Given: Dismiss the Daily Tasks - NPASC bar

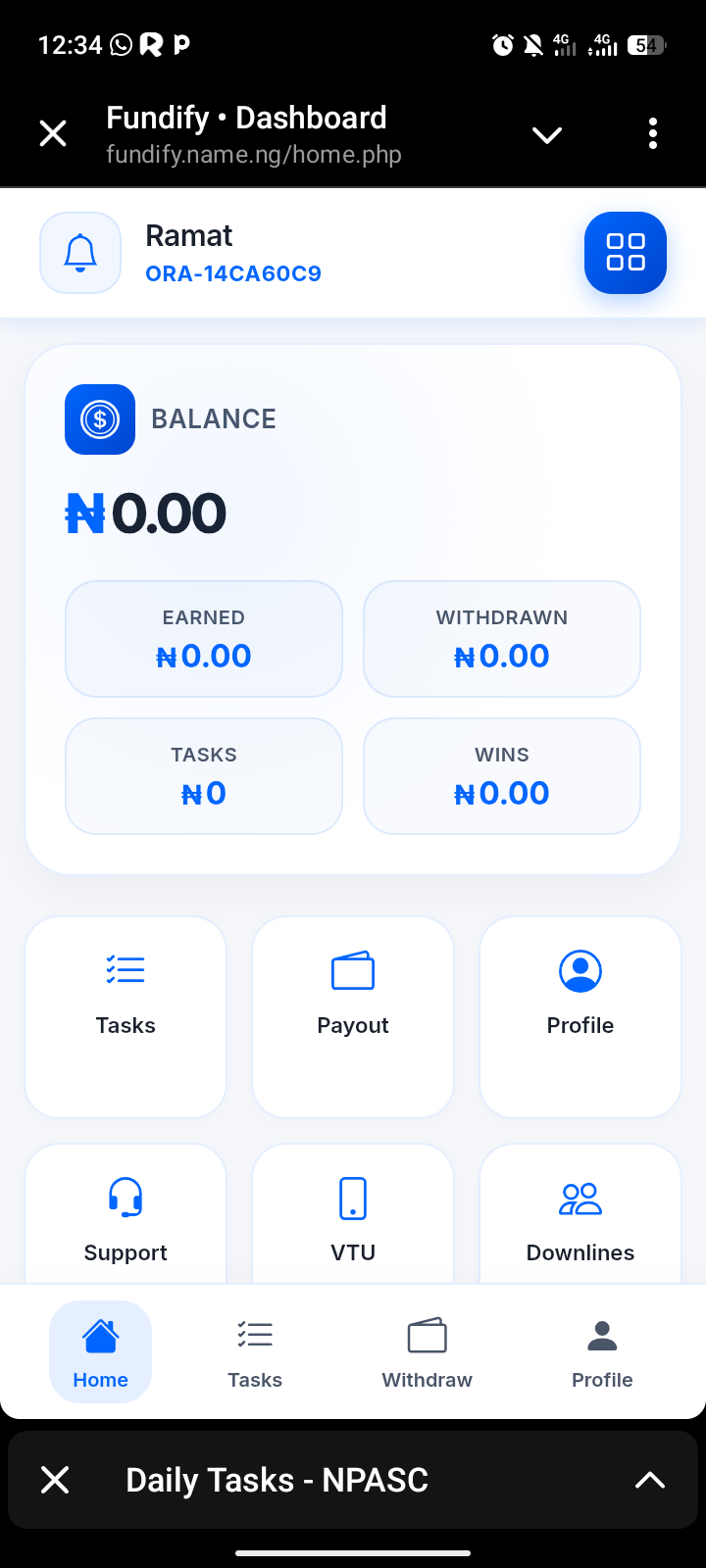Looking at the screenshot, I should click(x=55, y=1480).
